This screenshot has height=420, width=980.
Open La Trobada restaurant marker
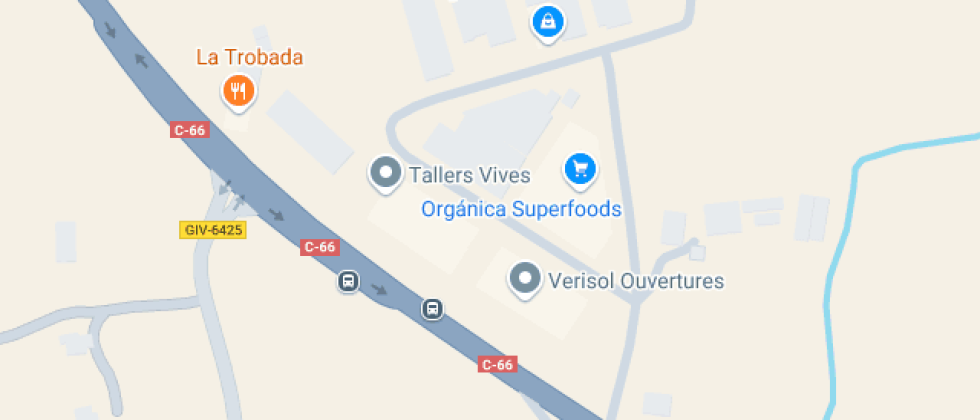point(238,92)
